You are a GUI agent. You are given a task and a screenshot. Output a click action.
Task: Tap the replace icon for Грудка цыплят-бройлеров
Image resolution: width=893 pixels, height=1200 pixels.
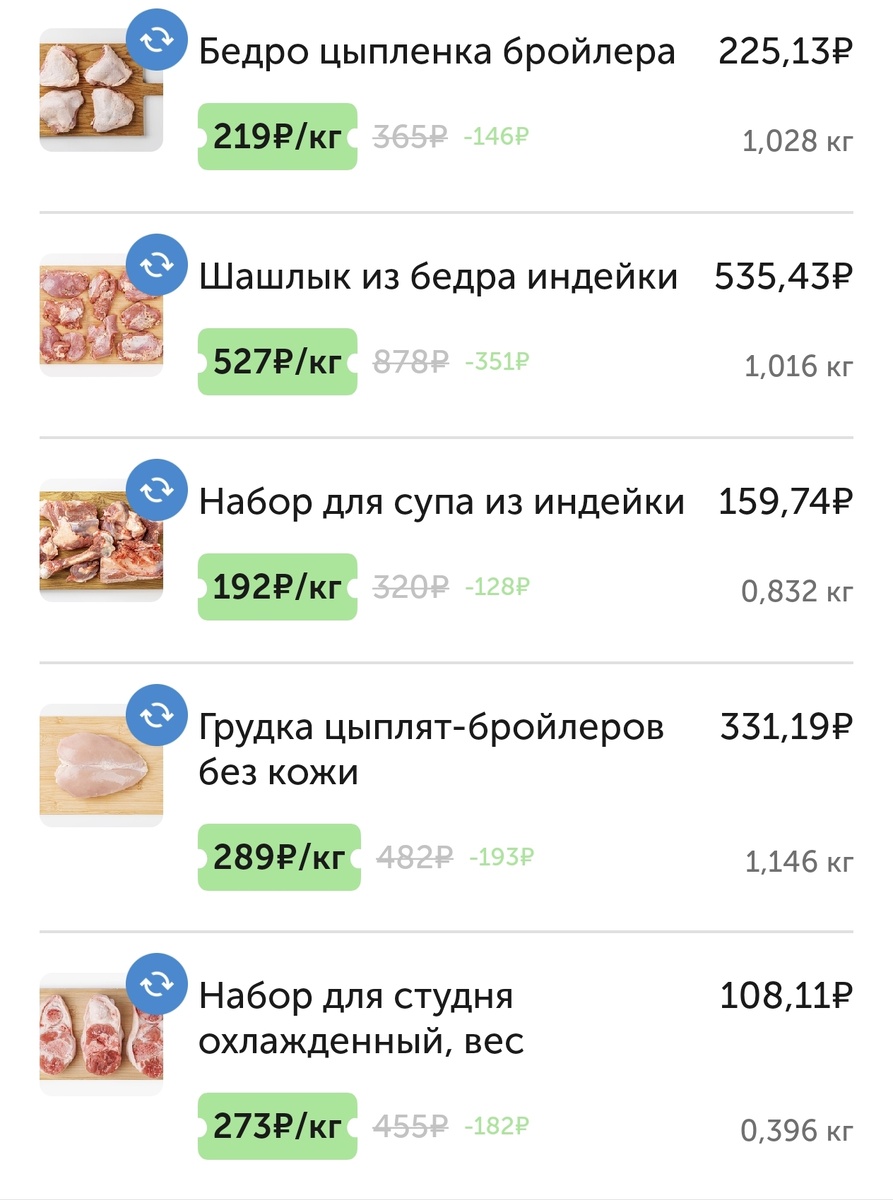[x=156, y=715]
